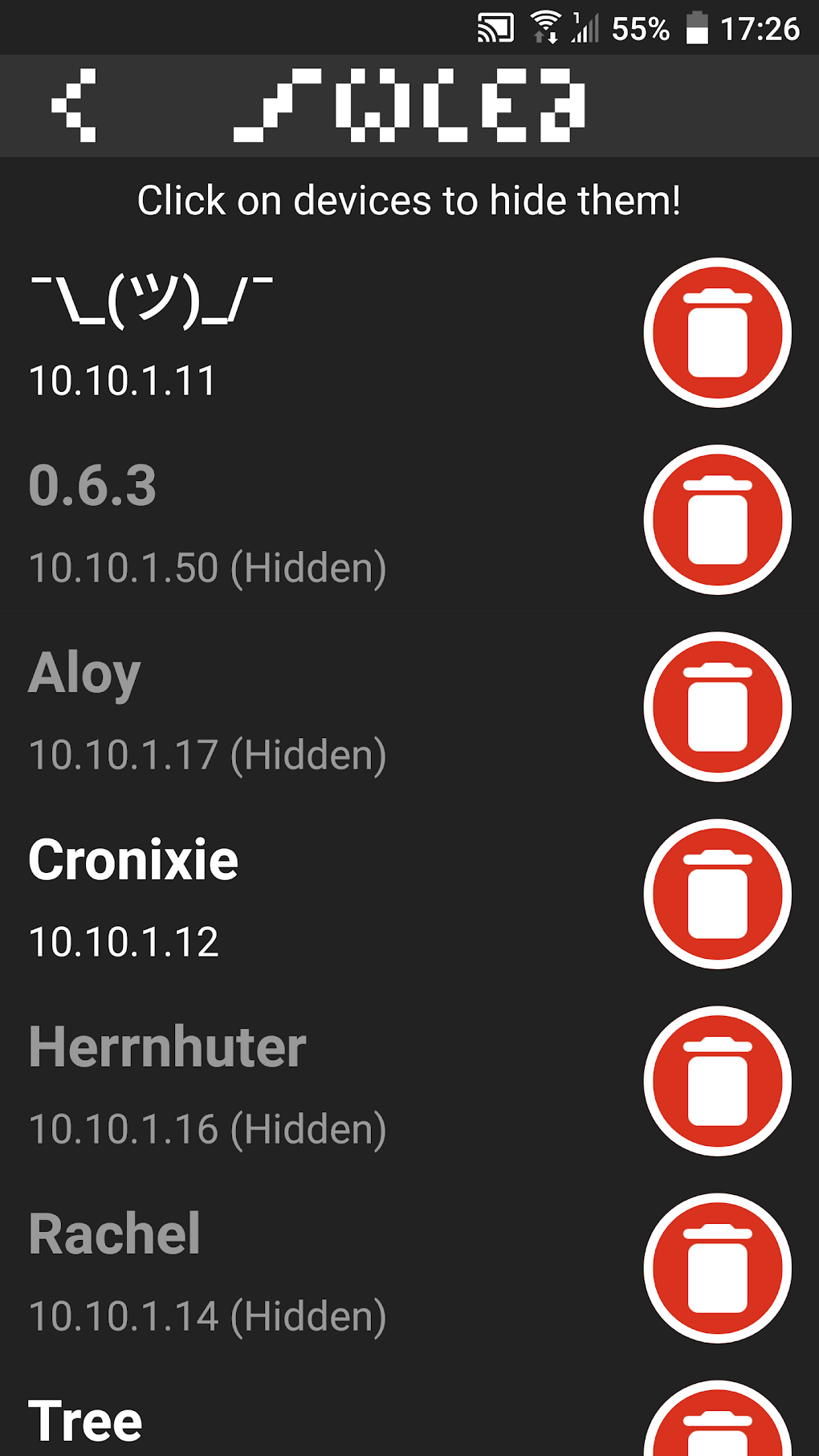The width and height of the screenshot is (819, 1456).
Task: Click the 'Click on devices to hide them!' text
Action: pyautogui.click(x=409, y=200)
